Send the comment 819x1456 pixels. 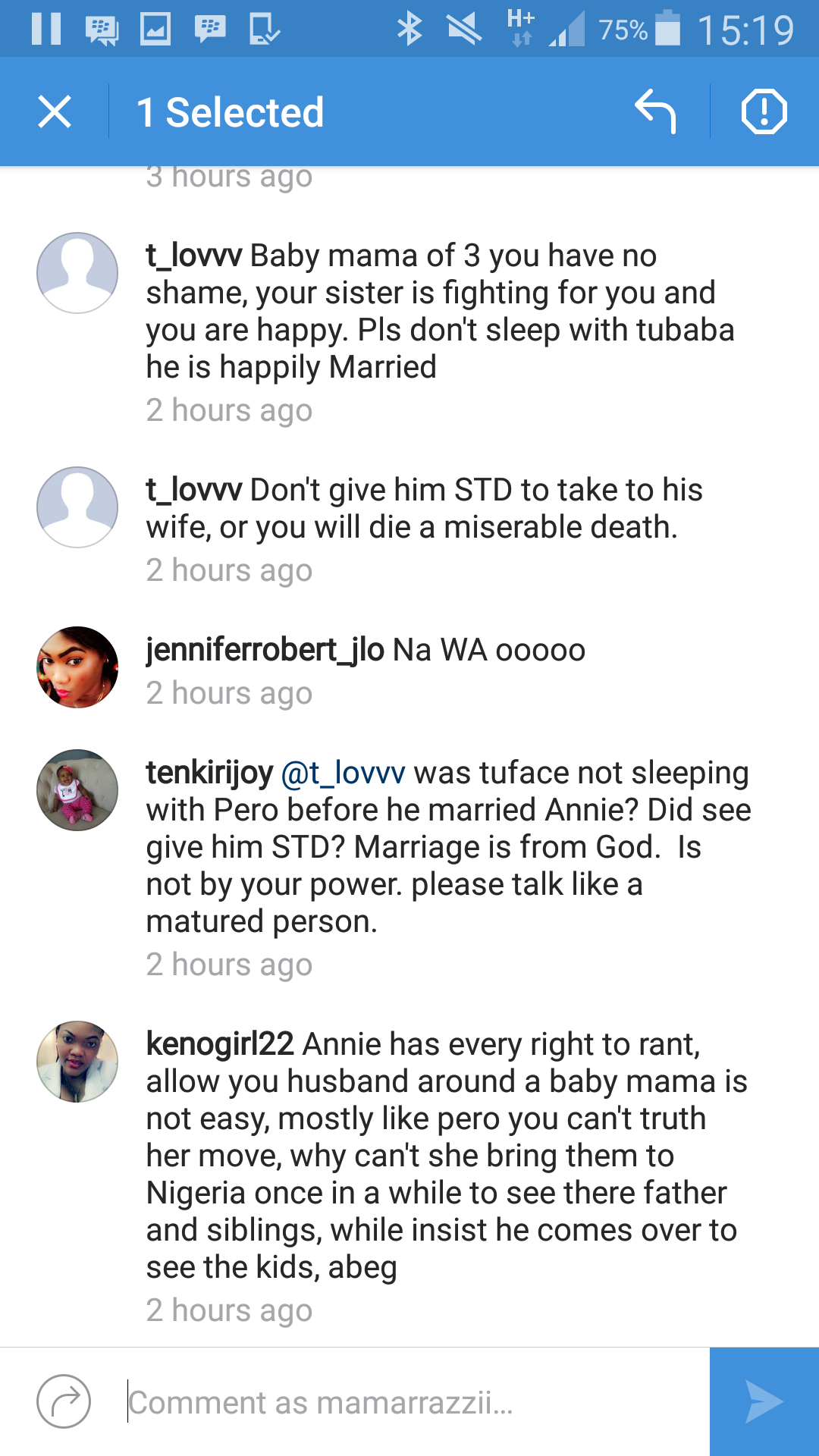click(764, 1401)
